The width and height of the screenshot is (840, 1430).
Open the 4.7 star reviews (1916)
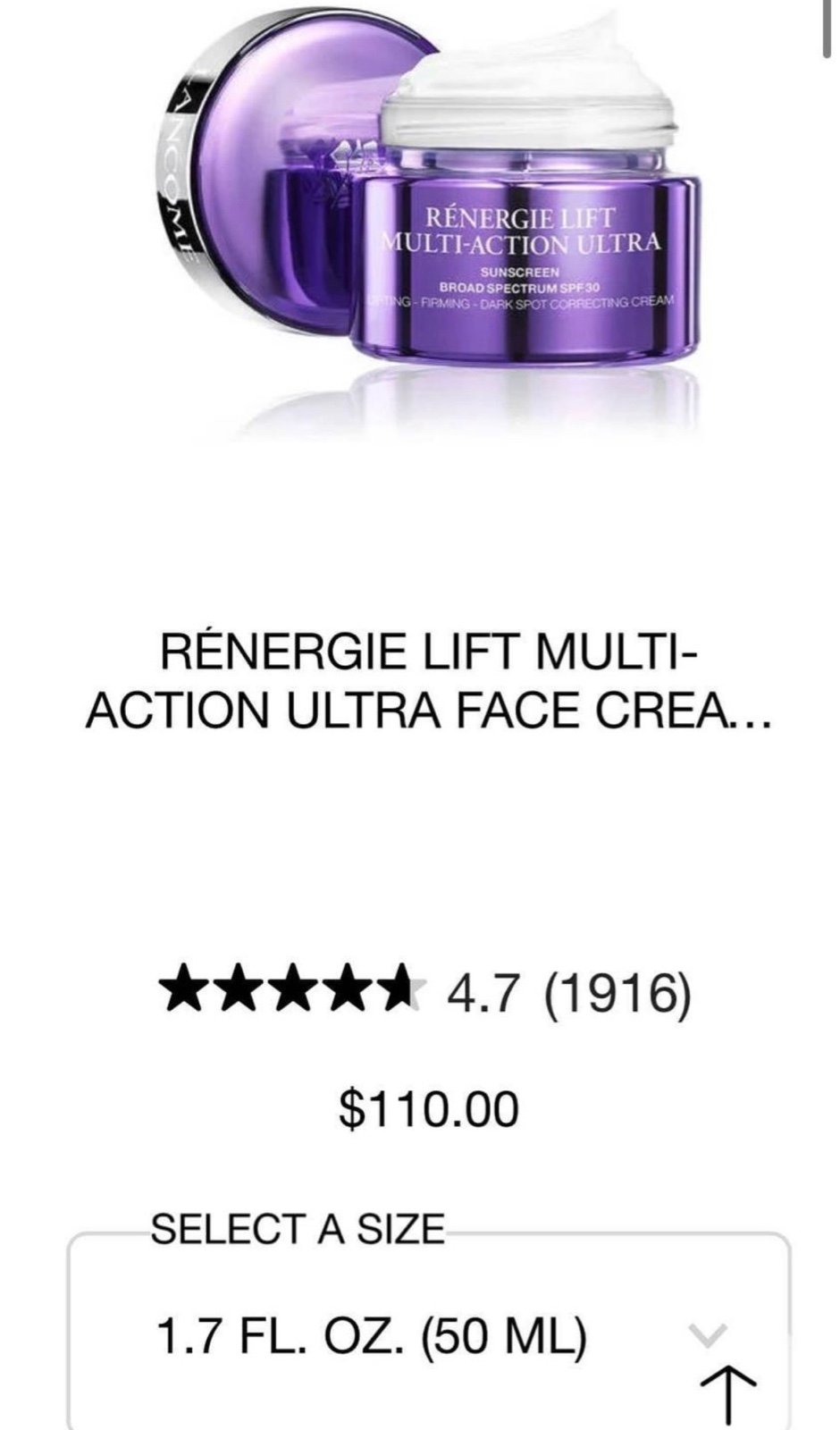pyautogui.click(x=426, y=991)
